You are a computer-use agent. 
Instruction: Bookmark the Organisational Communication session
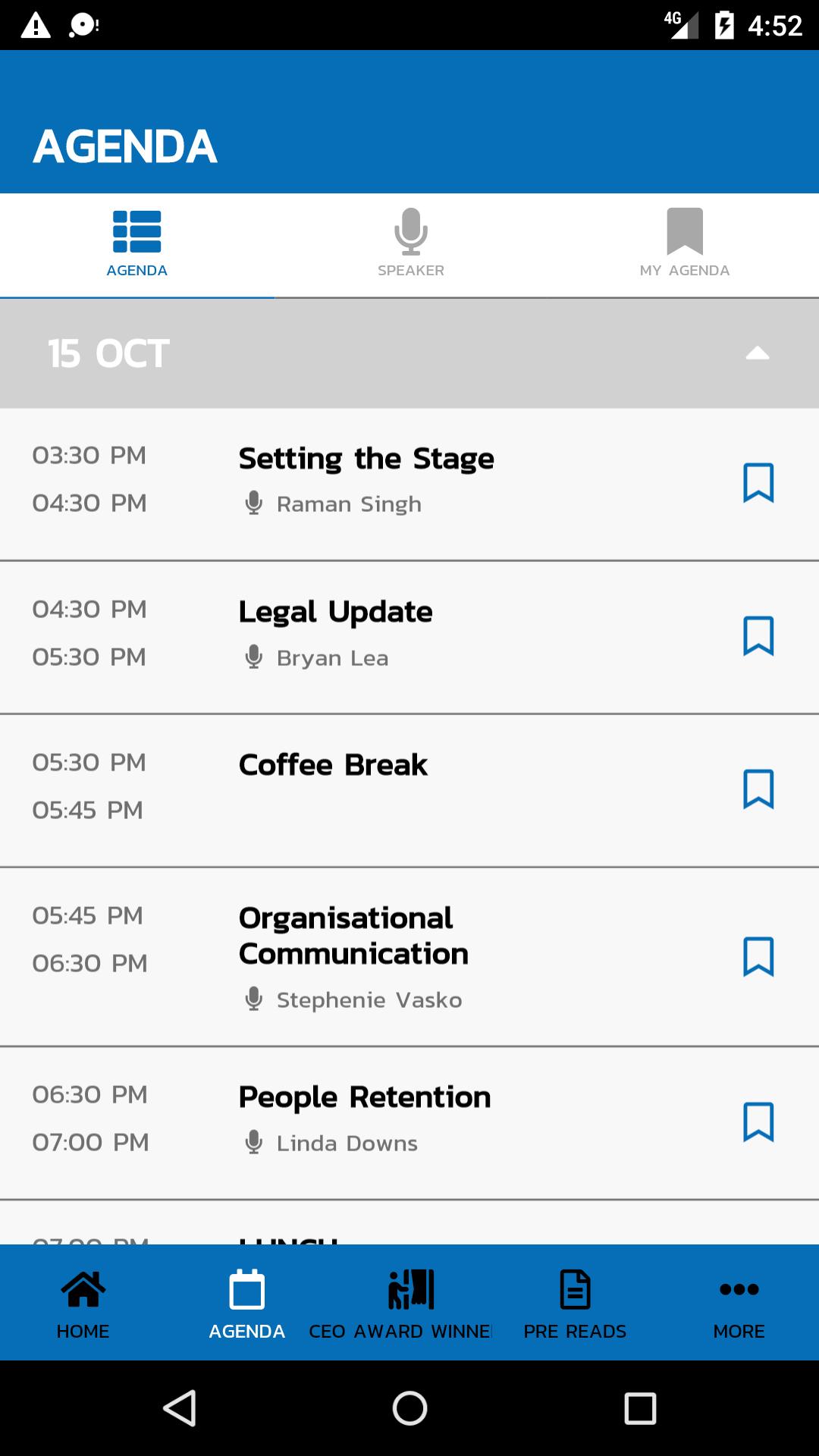pyautogui.click(x=758, y=957)
